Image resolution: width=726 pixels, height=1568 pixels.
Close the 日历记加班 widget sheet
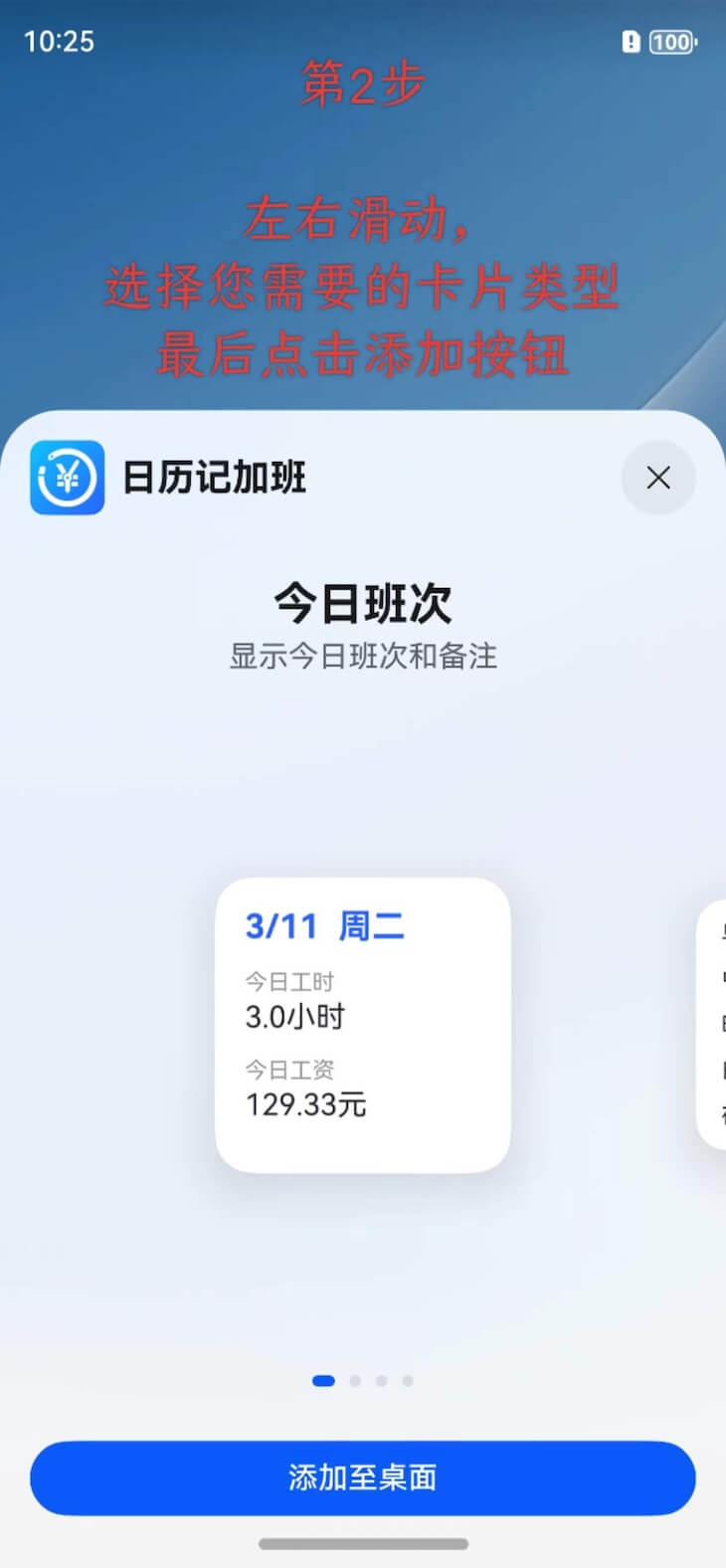point(657,478)
